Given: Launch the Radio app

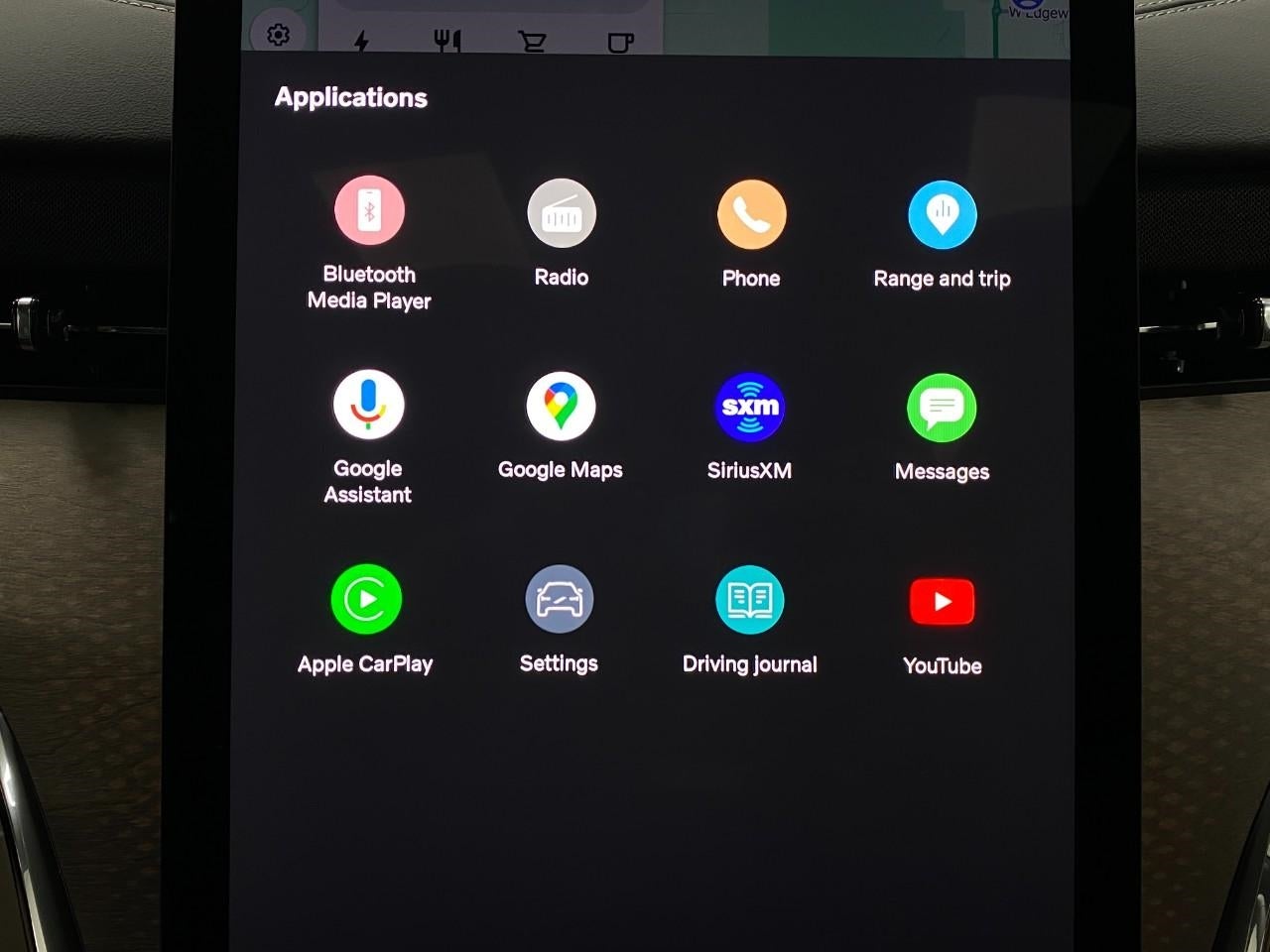Looking at the screenshot, I should click(x=562, y=214).
